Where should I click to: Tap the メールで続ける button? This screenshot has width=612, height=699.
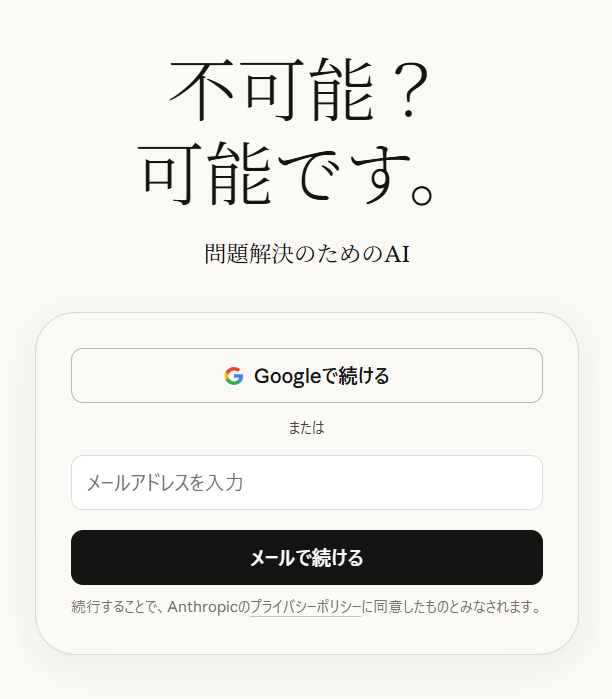pos(306,558)
